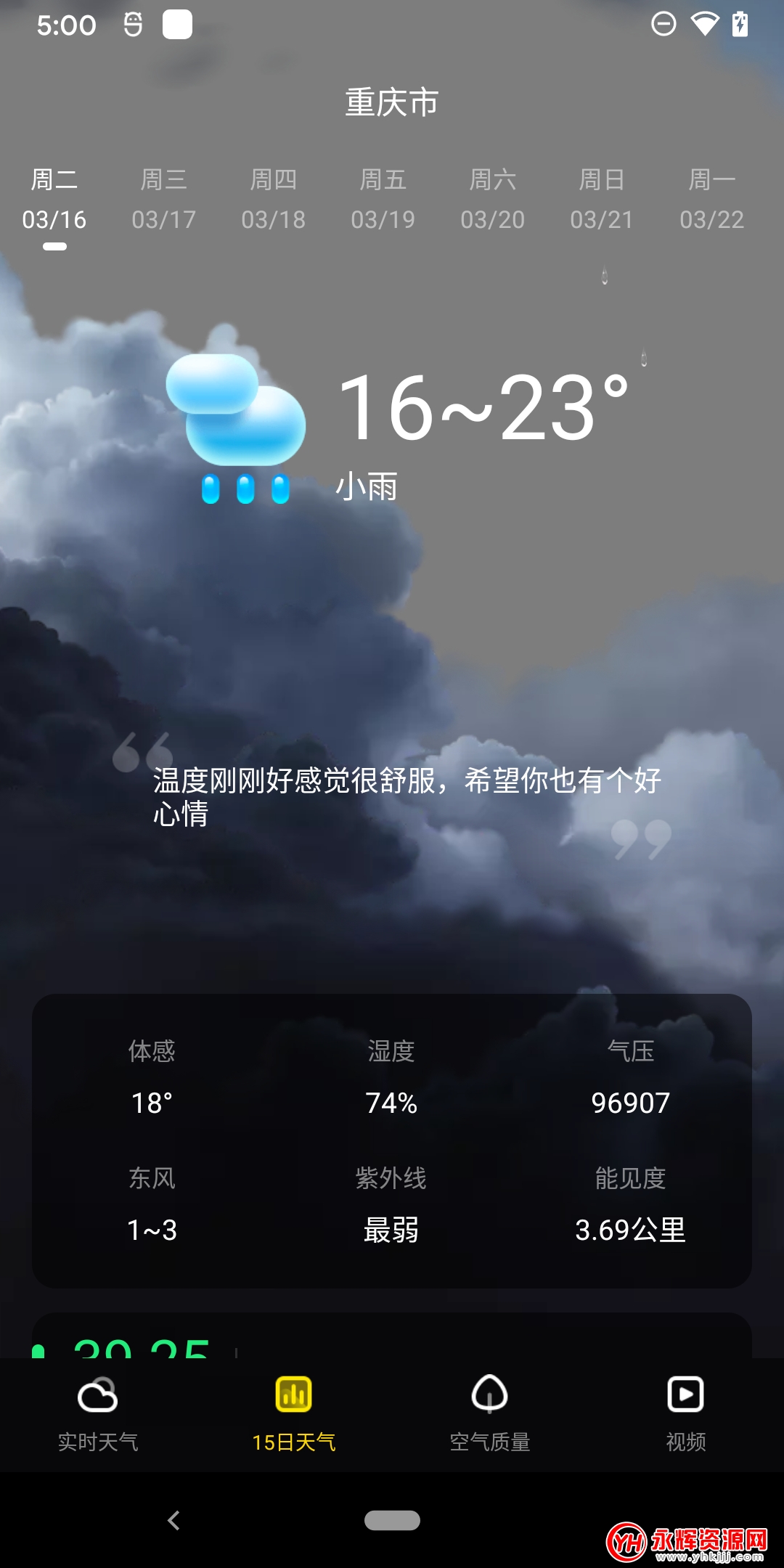Open the 周日 03/21 forecast tab
The width and height of the screenshot is (784, 1568).
[x=602, y=199]
